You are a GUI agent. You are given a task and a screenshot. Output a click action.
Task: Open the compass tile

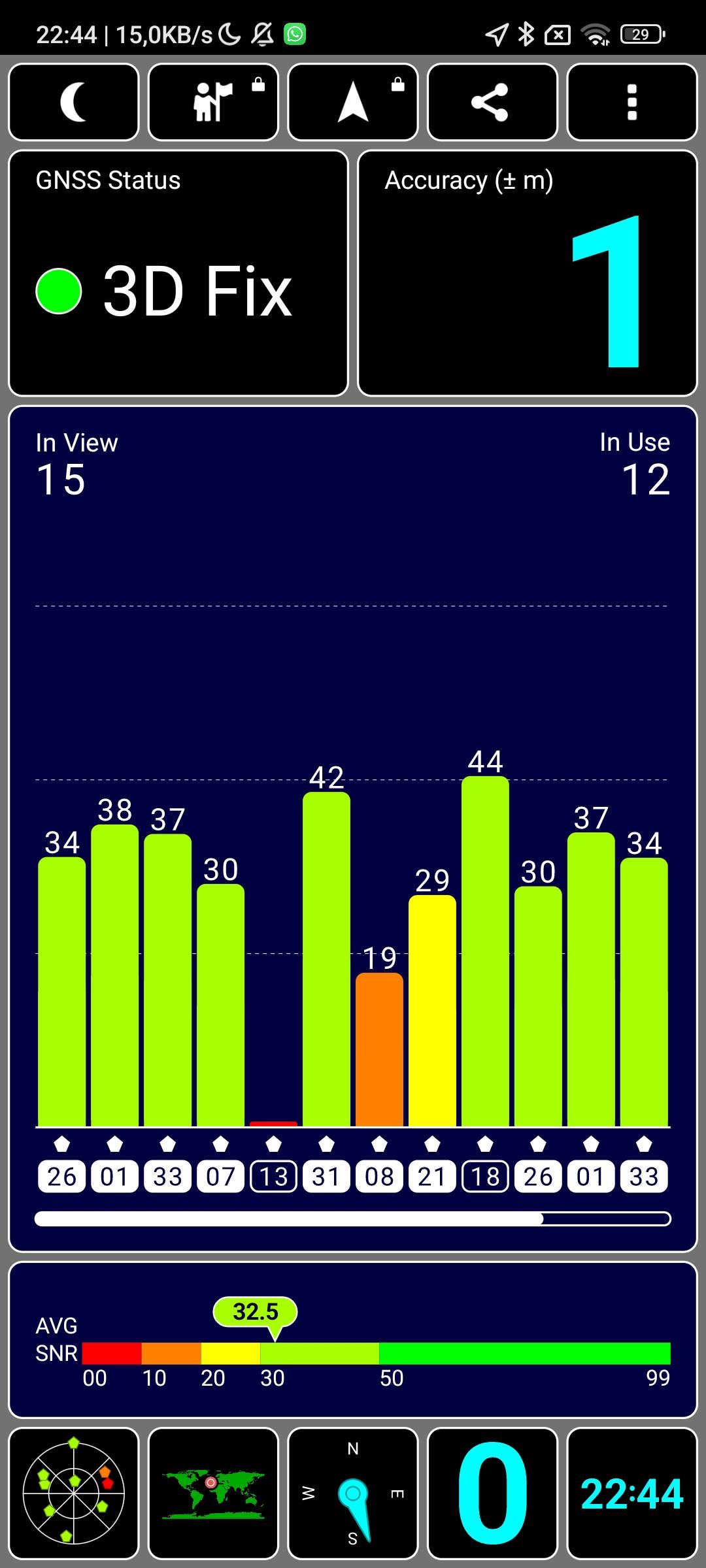353,1494
